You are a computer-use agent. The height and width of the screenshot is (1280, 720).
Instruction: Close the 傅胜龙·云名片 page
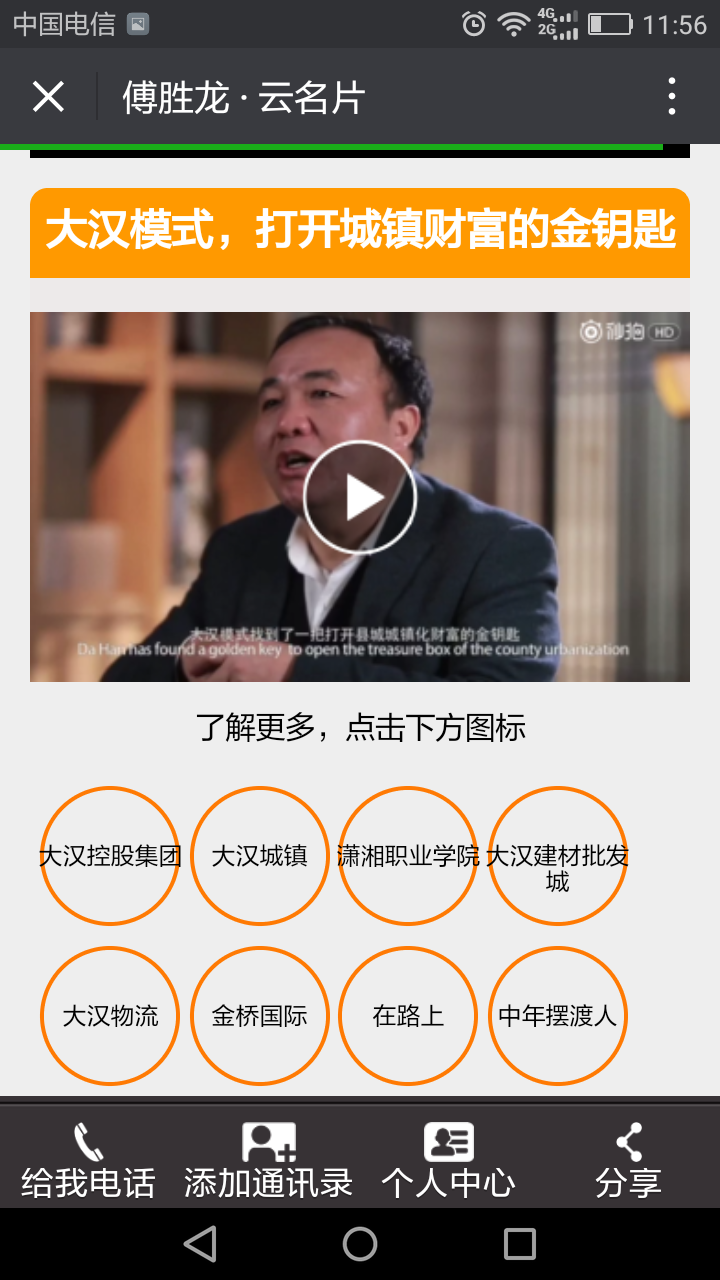point(48,97)
